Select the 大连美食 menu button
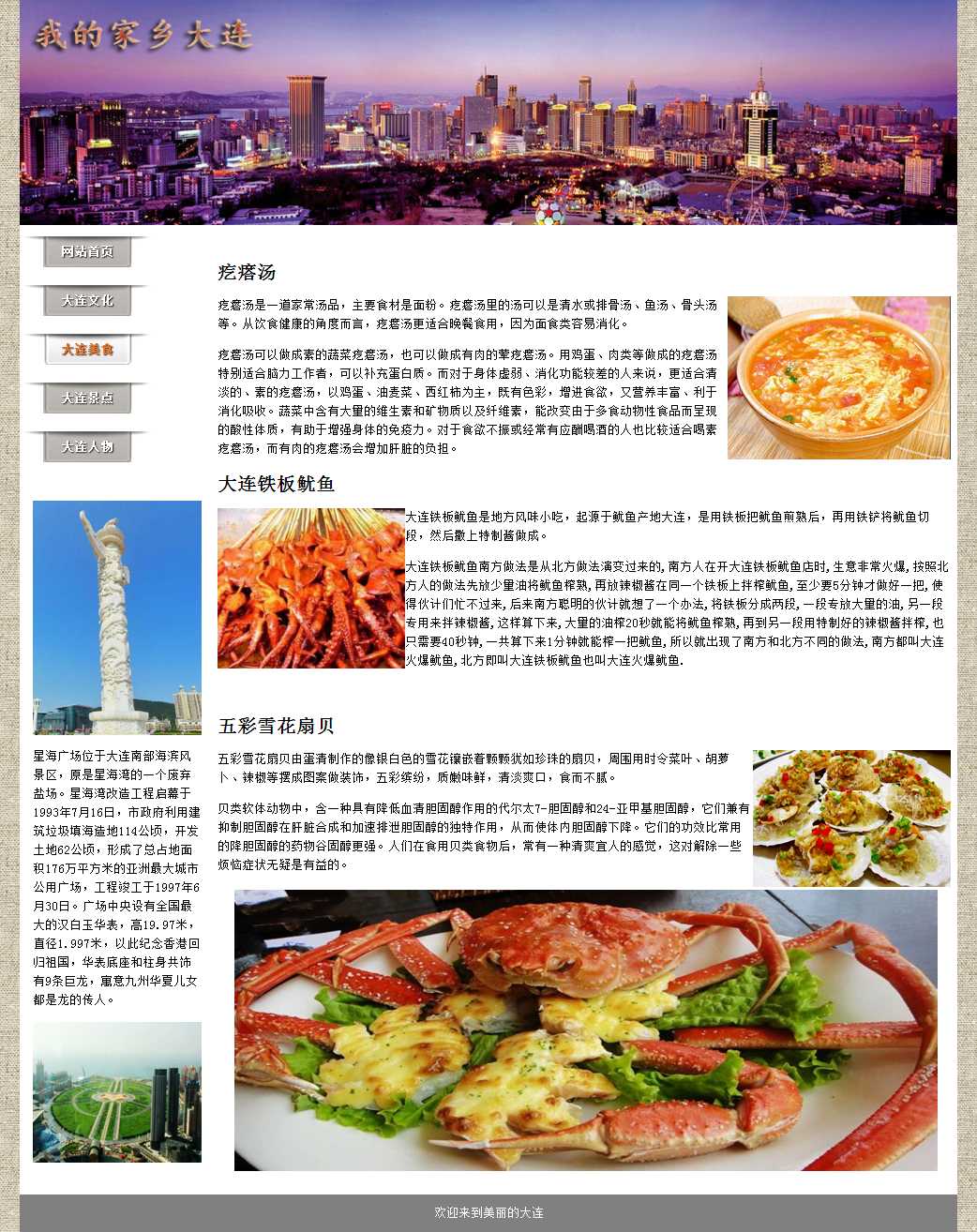The width and height of the screenshot is (977, 1232). coord(87,350)
